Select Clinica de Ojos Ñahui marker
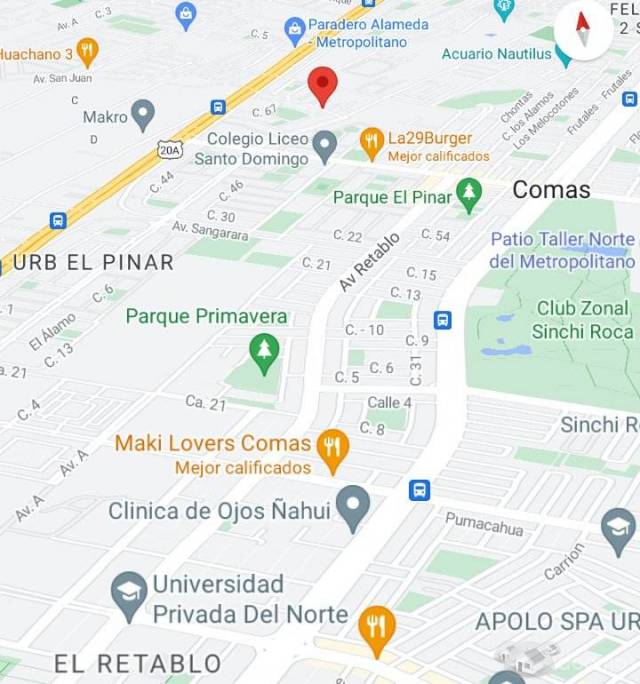The width and height of the screenshot is (640, 684). [352, 508]
